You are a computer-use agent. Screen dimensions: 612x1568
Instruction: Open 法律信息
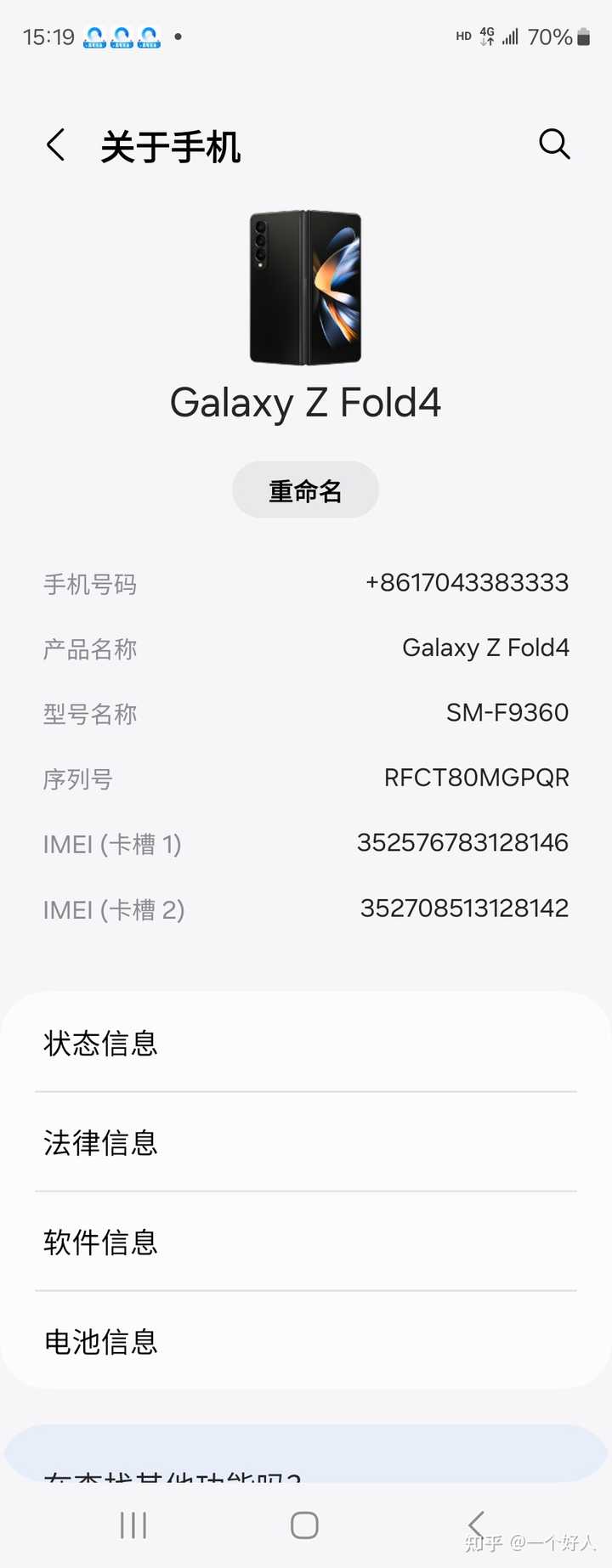tap(306, 1142)
